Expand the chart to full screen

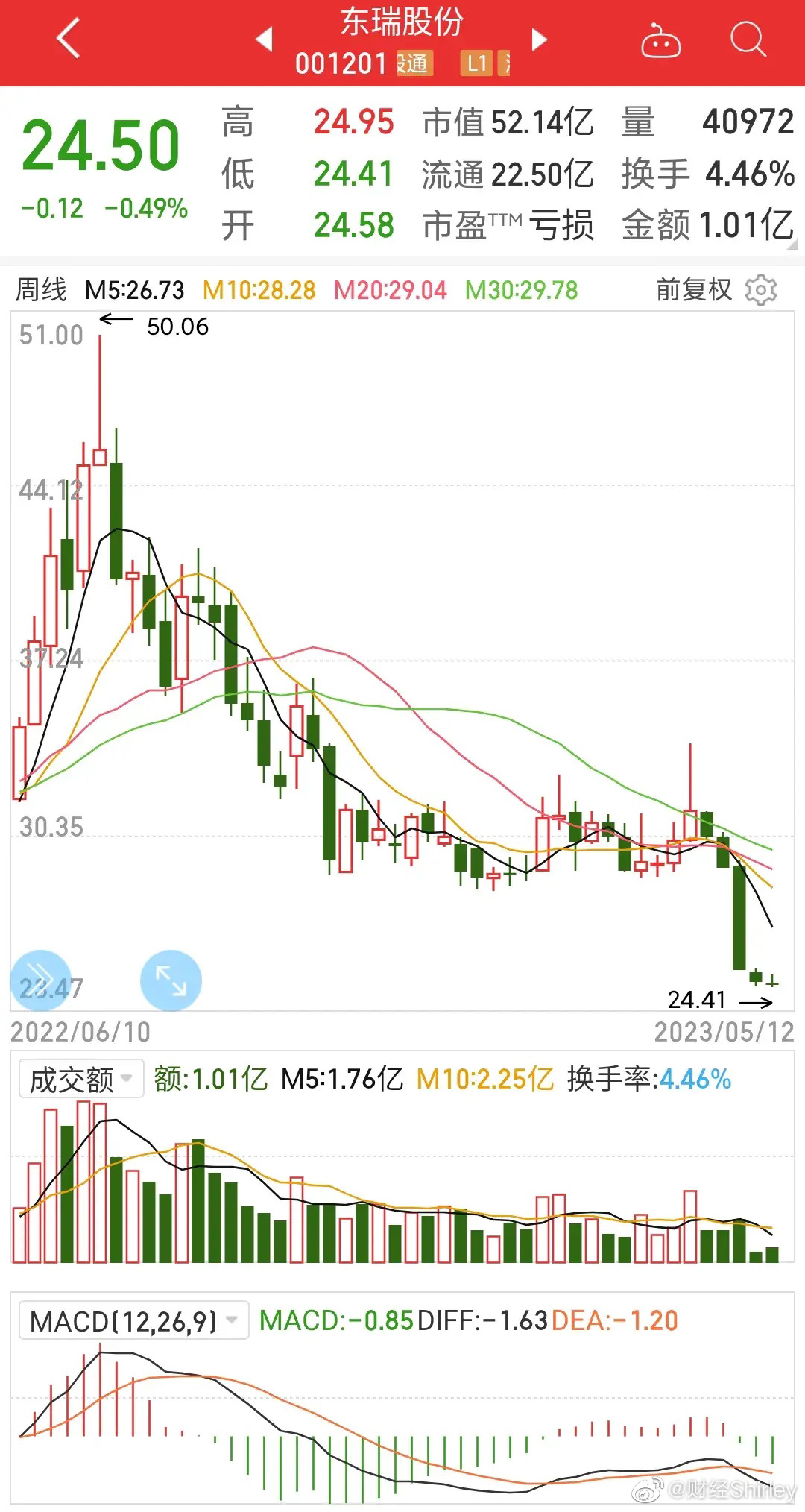[171, 980]
